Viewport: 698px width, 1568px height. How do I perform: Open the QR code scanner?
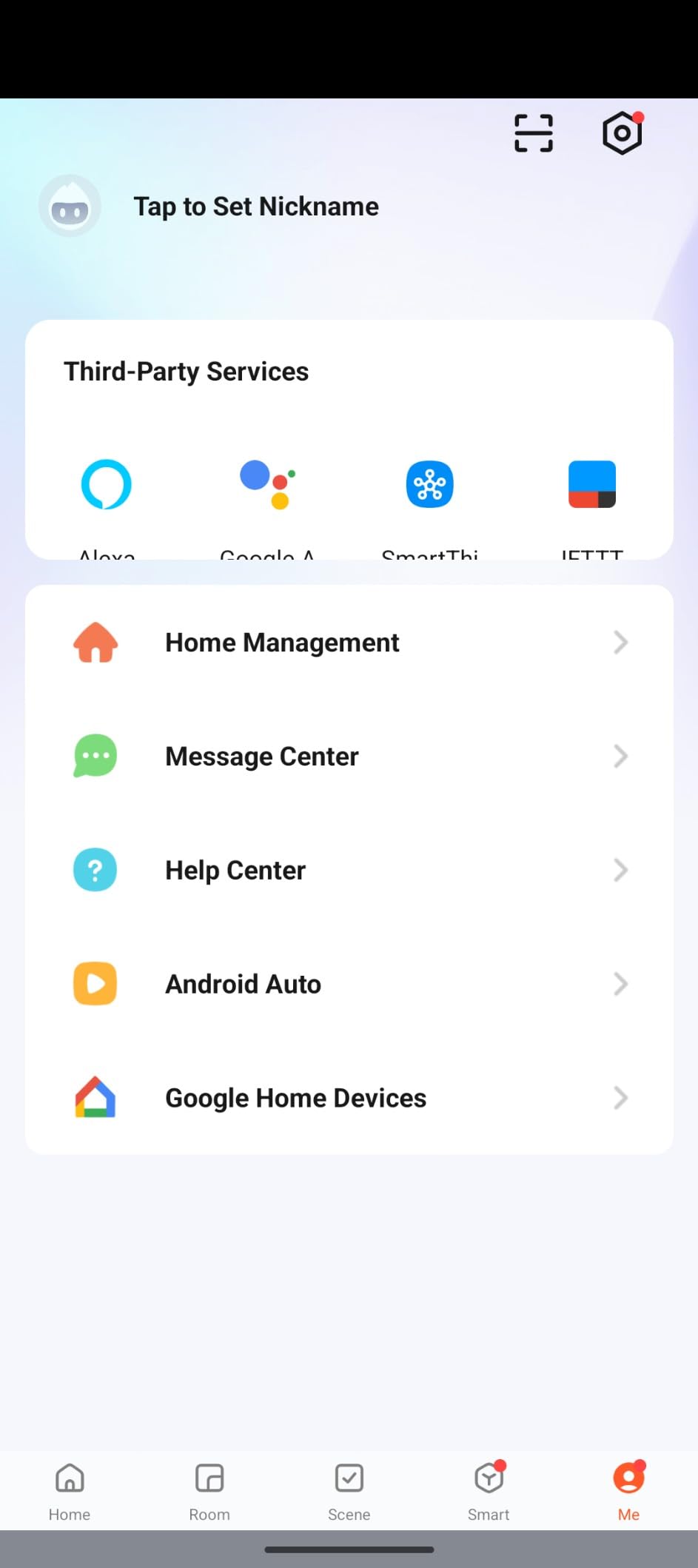point(533,131)
